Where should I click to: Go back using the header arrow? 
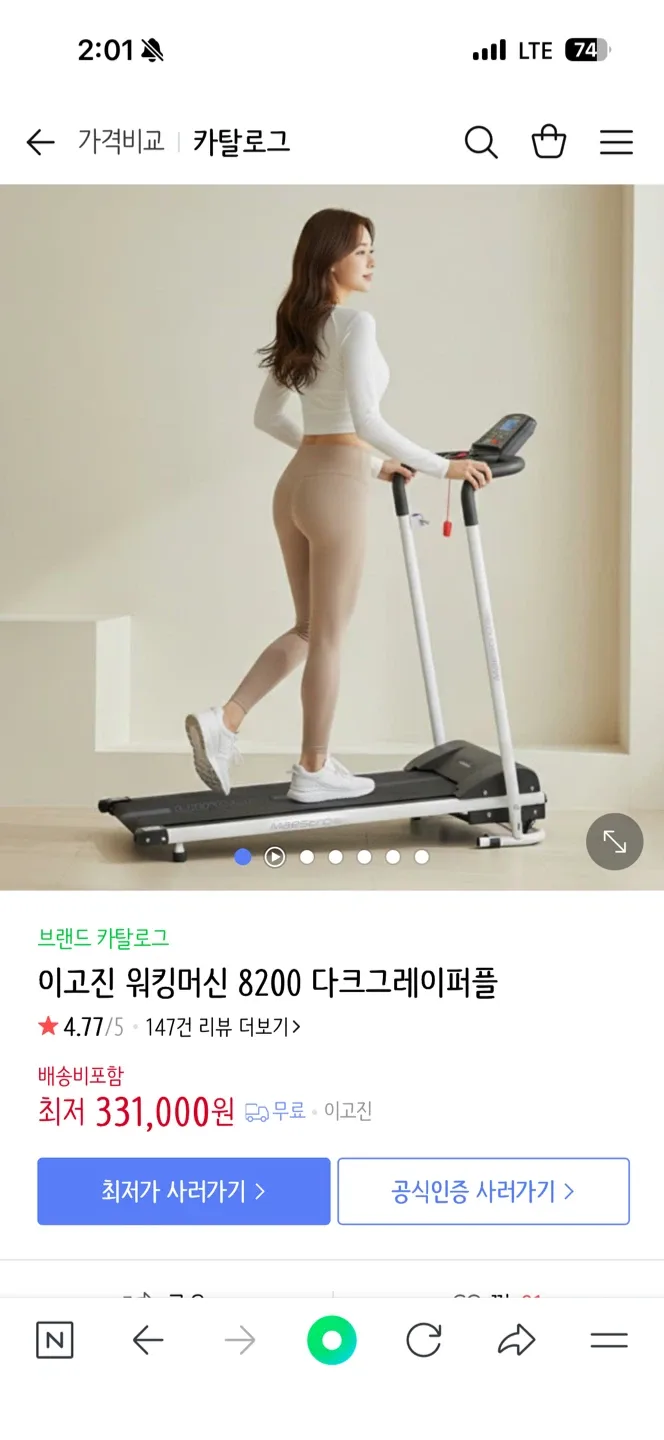pos(40,142)
